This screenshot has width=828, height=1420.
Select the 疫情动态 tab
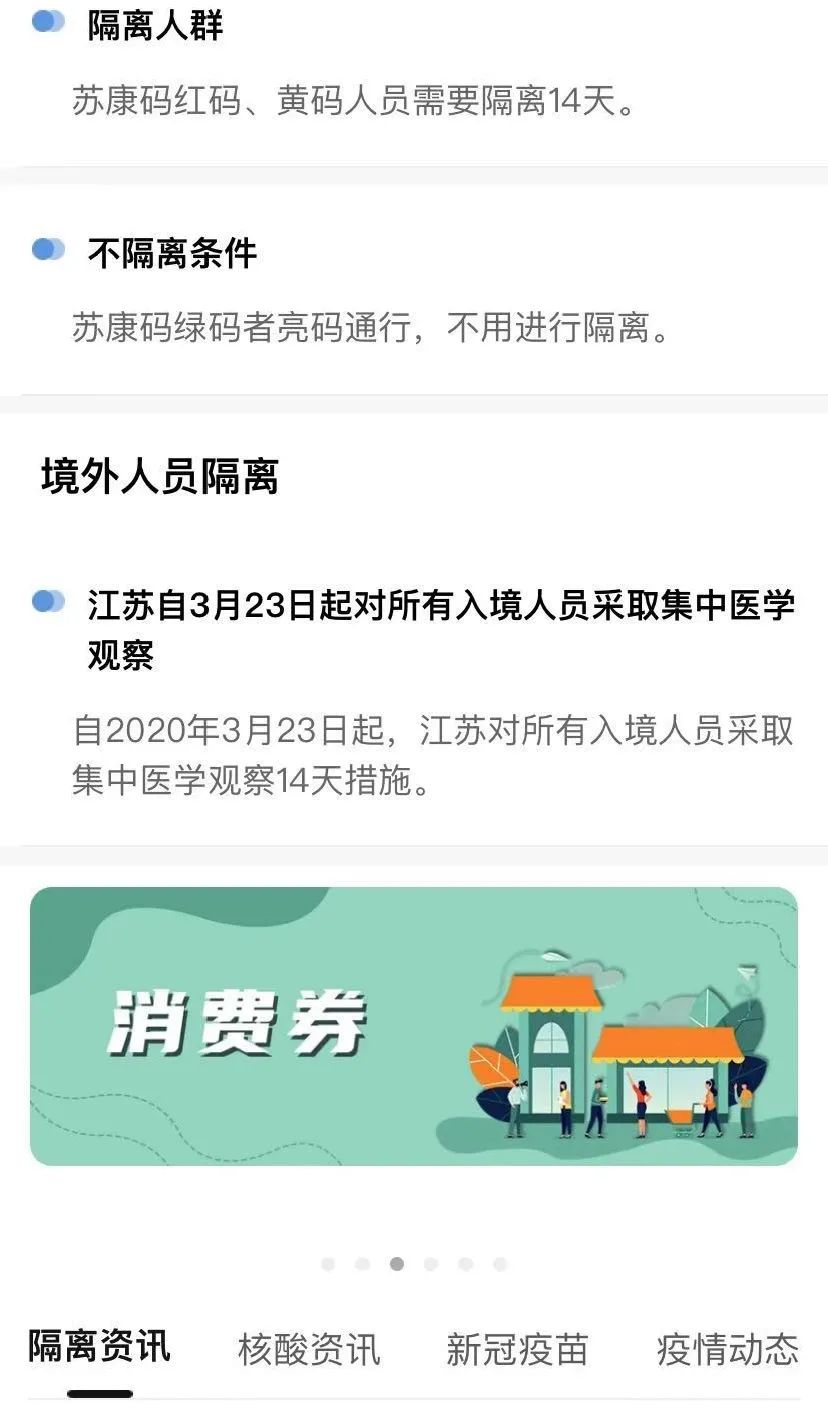tap(728, 1349)
